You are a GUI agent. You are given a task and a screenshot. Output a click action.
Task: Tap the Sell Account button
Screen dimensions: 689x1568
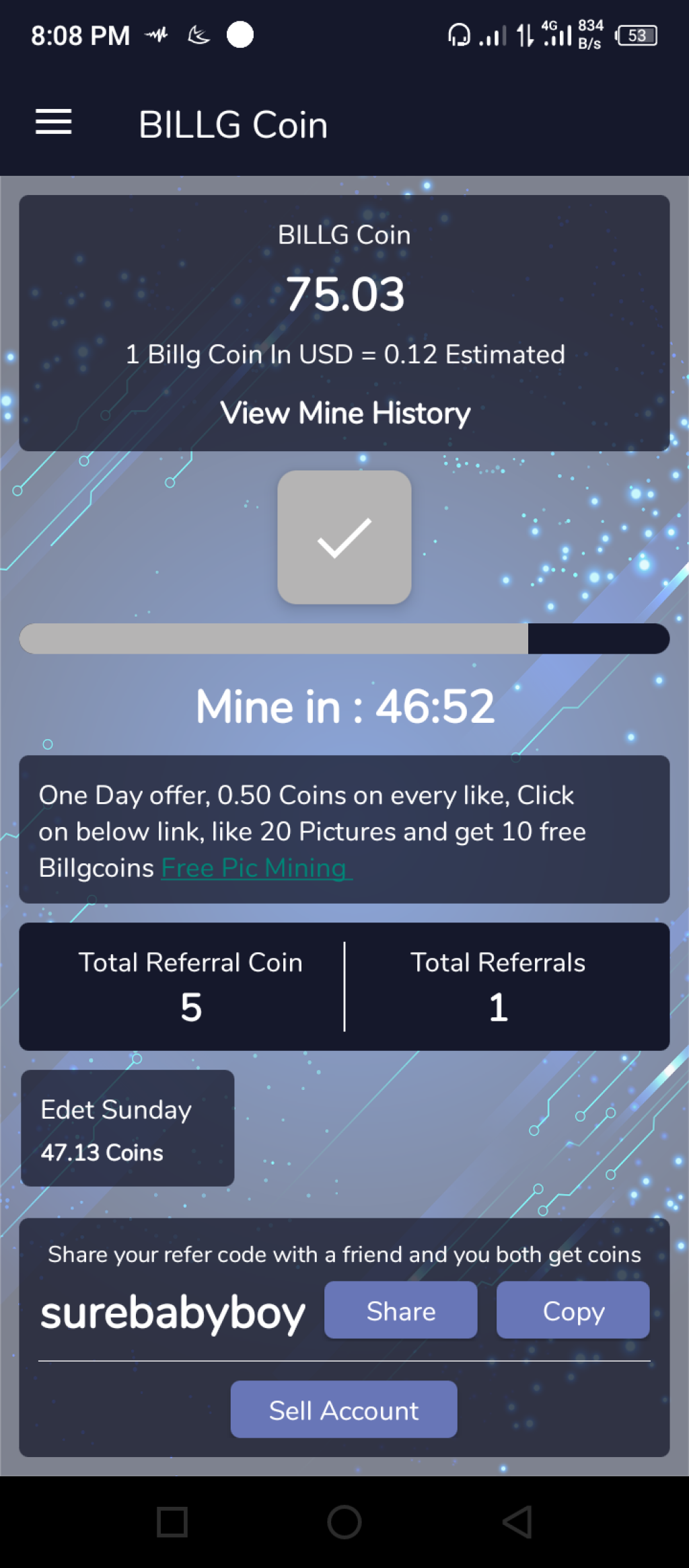[344, 1410]
